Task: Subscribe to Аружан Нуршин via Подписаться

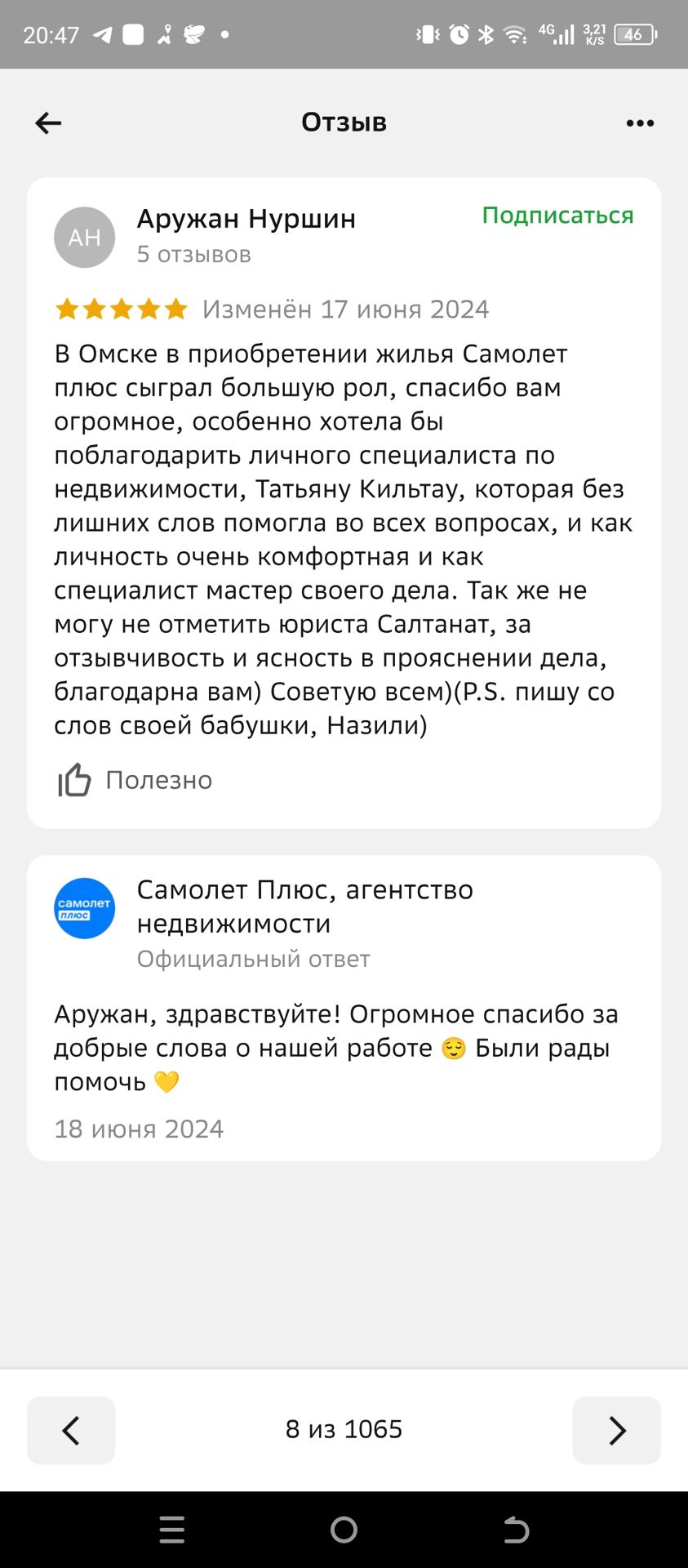Action: click(557, 216)
